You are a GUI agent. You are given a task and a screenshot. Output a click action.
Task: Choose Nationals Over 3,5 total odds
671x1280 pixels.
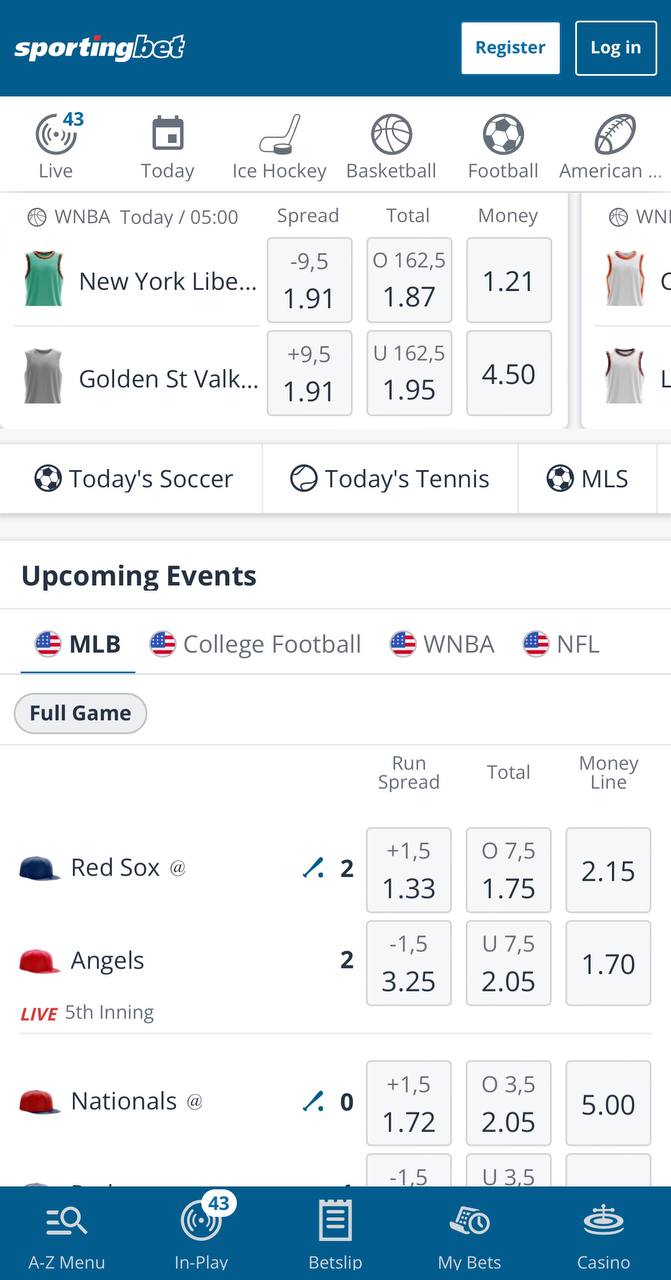click(509, 1103)
